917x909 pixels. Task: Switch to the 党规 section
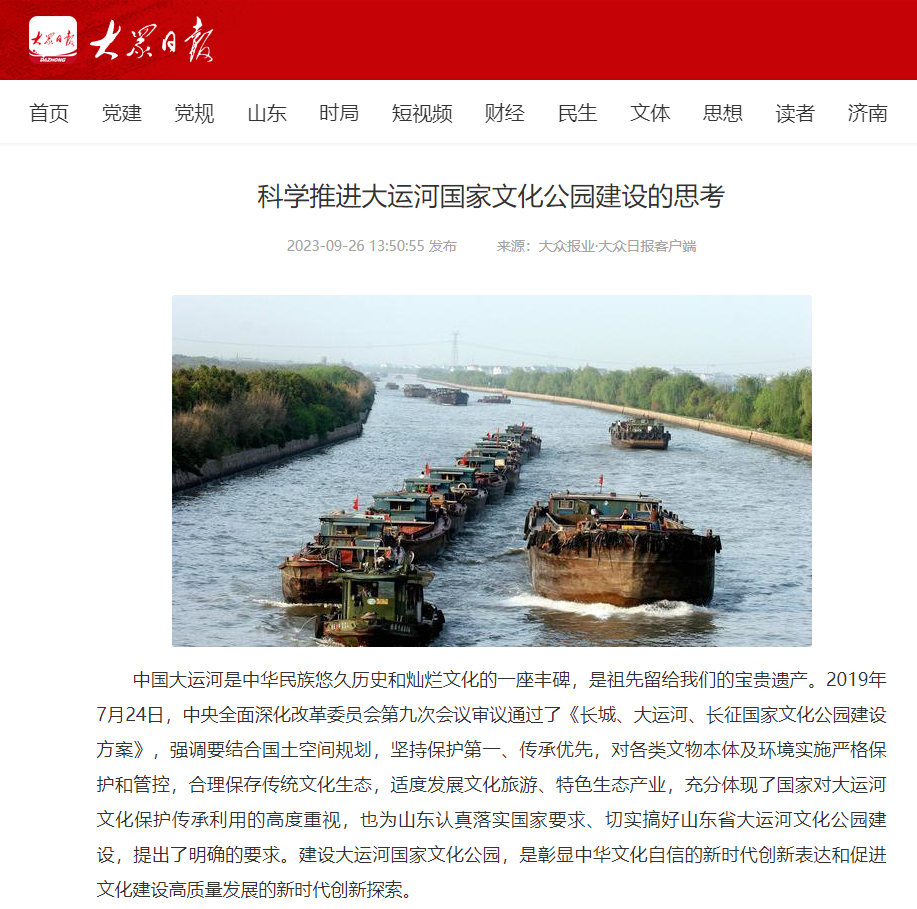(x=194, y=113)
